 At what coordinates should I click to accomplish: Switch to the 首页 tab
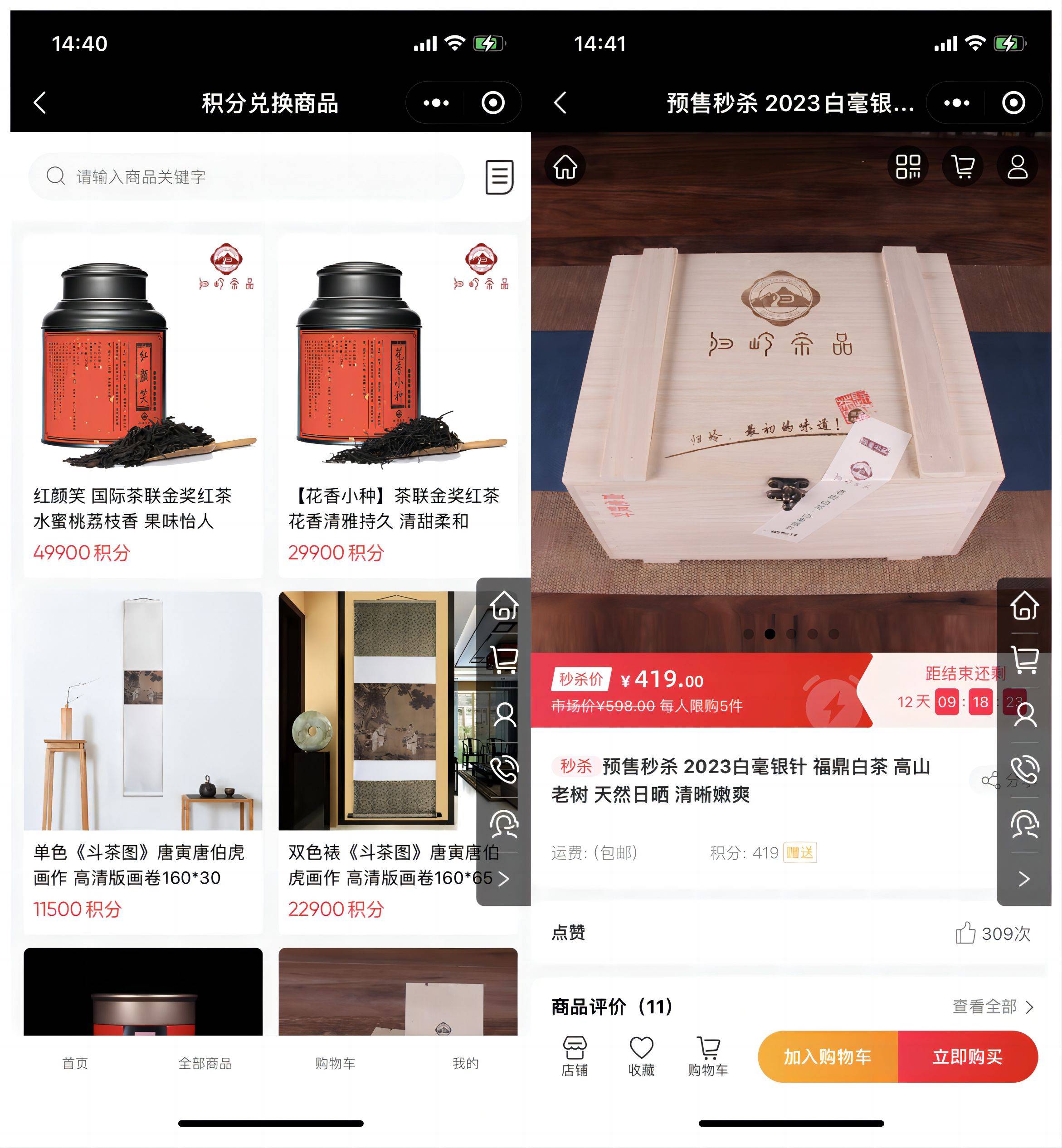click(75, 1063)
